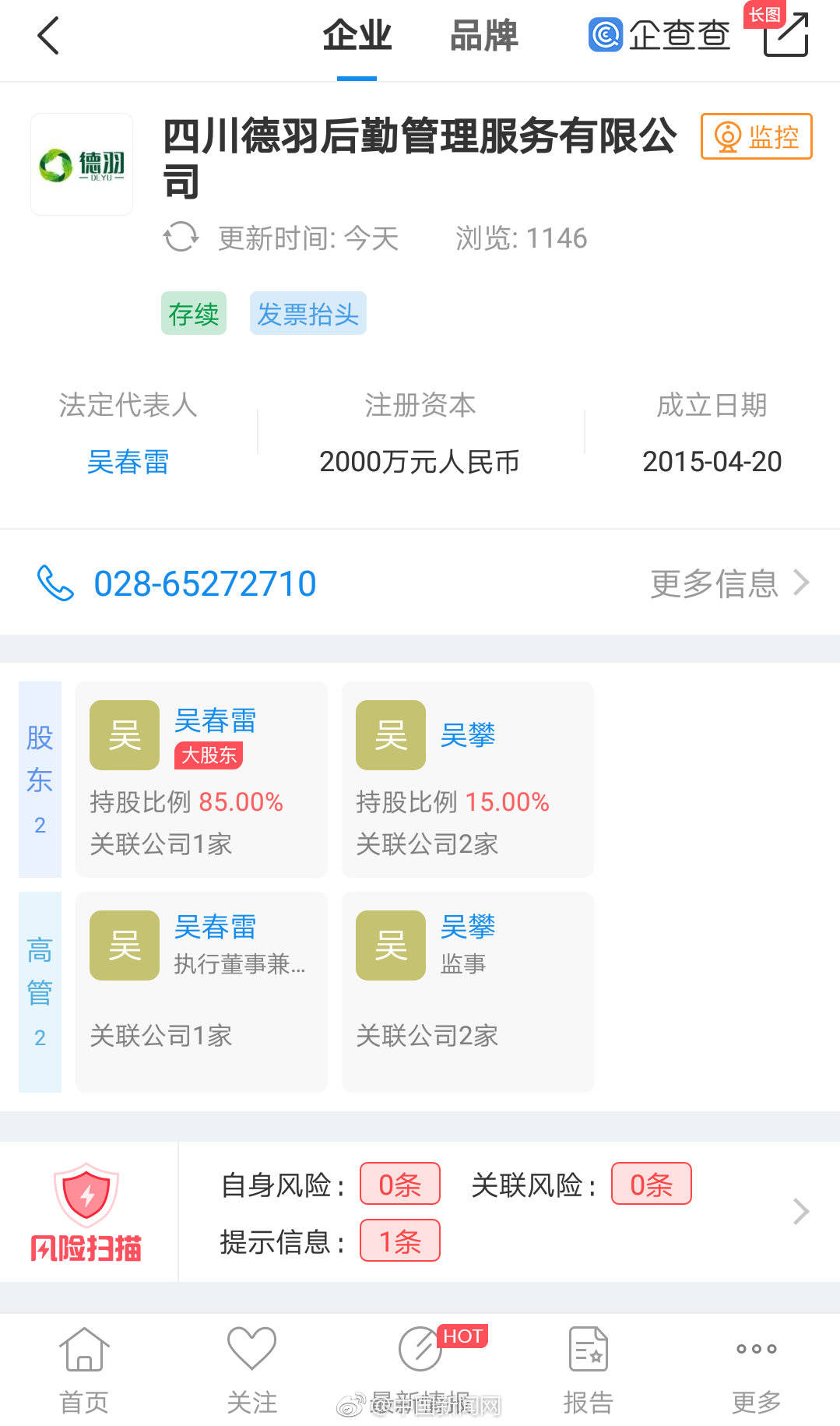Switch to the 品牌 tab

click(x=483, y=36)
